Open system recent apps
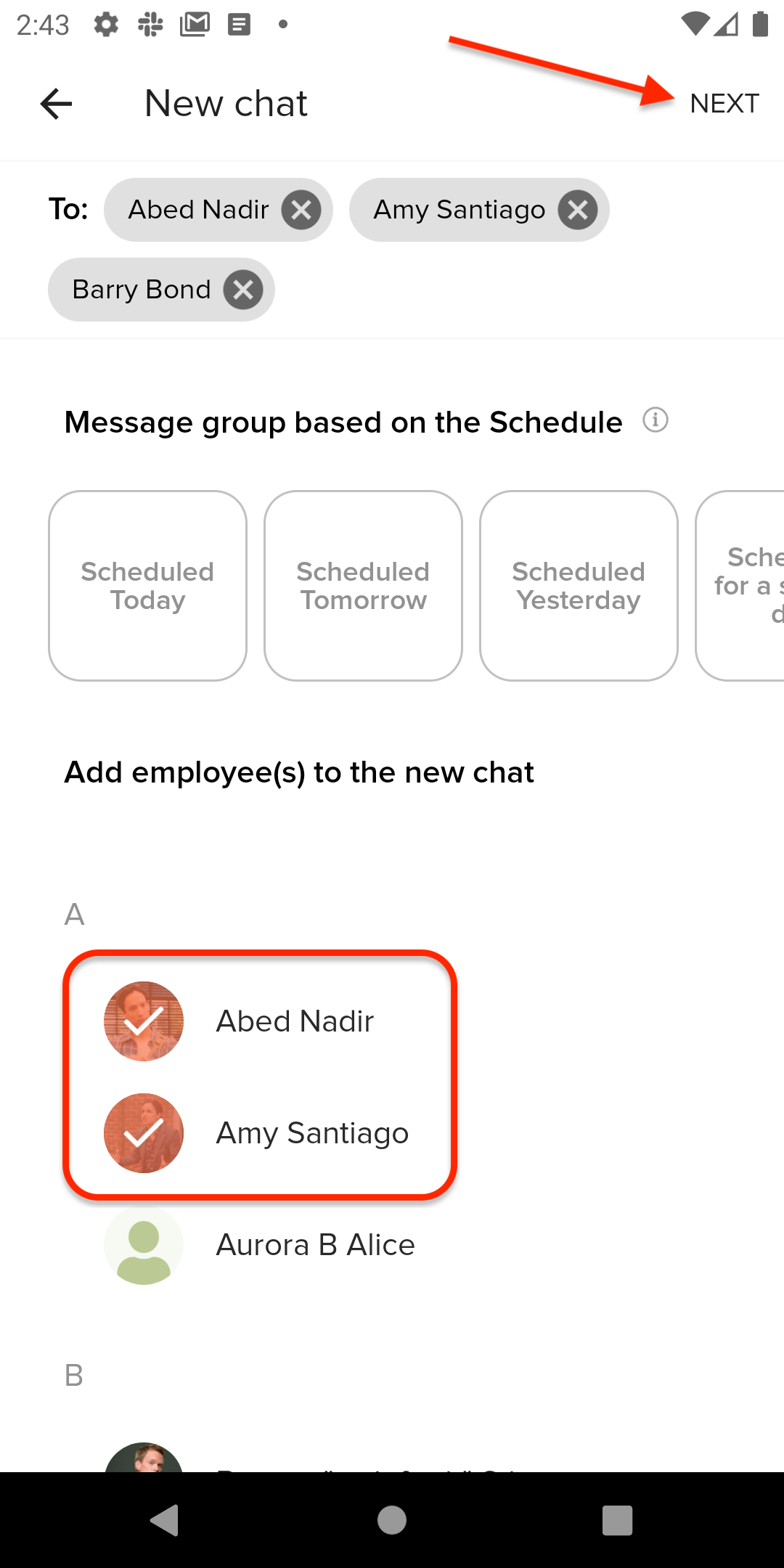Screen dimensions: 784x1568 click(617, 1520)
